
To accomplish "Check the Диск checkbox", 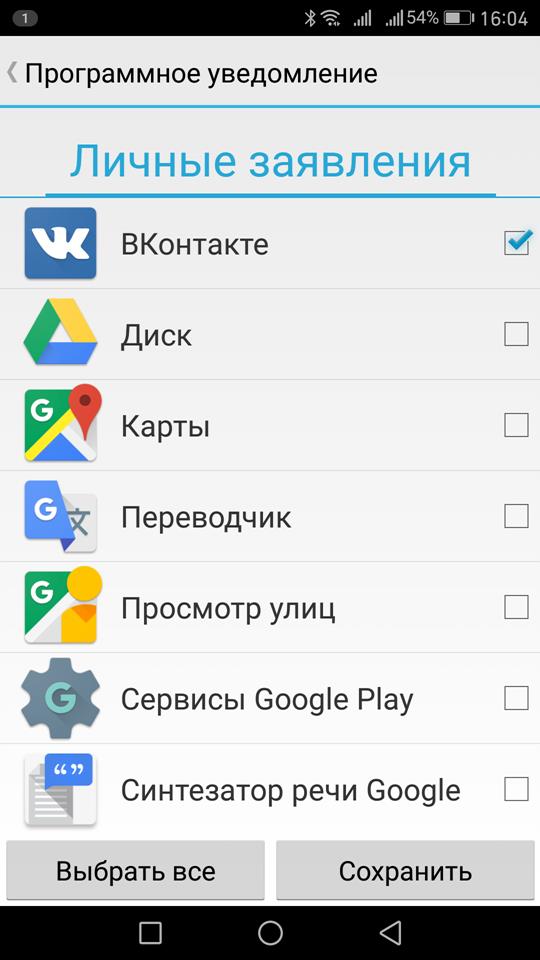I will pyautogui.click(x=516, y=334).
